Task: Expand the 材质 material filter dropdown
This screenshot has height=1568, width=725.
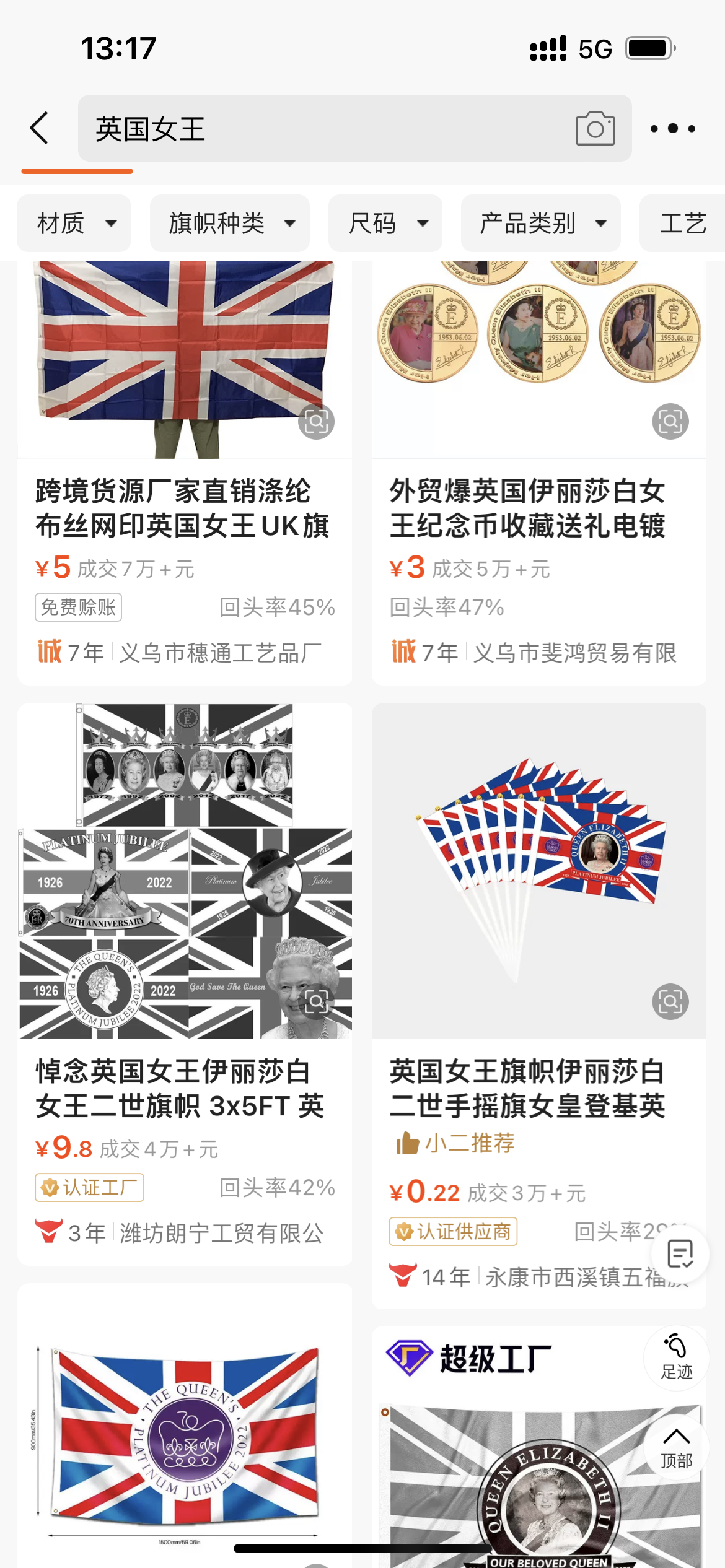Action: [73, 224]
